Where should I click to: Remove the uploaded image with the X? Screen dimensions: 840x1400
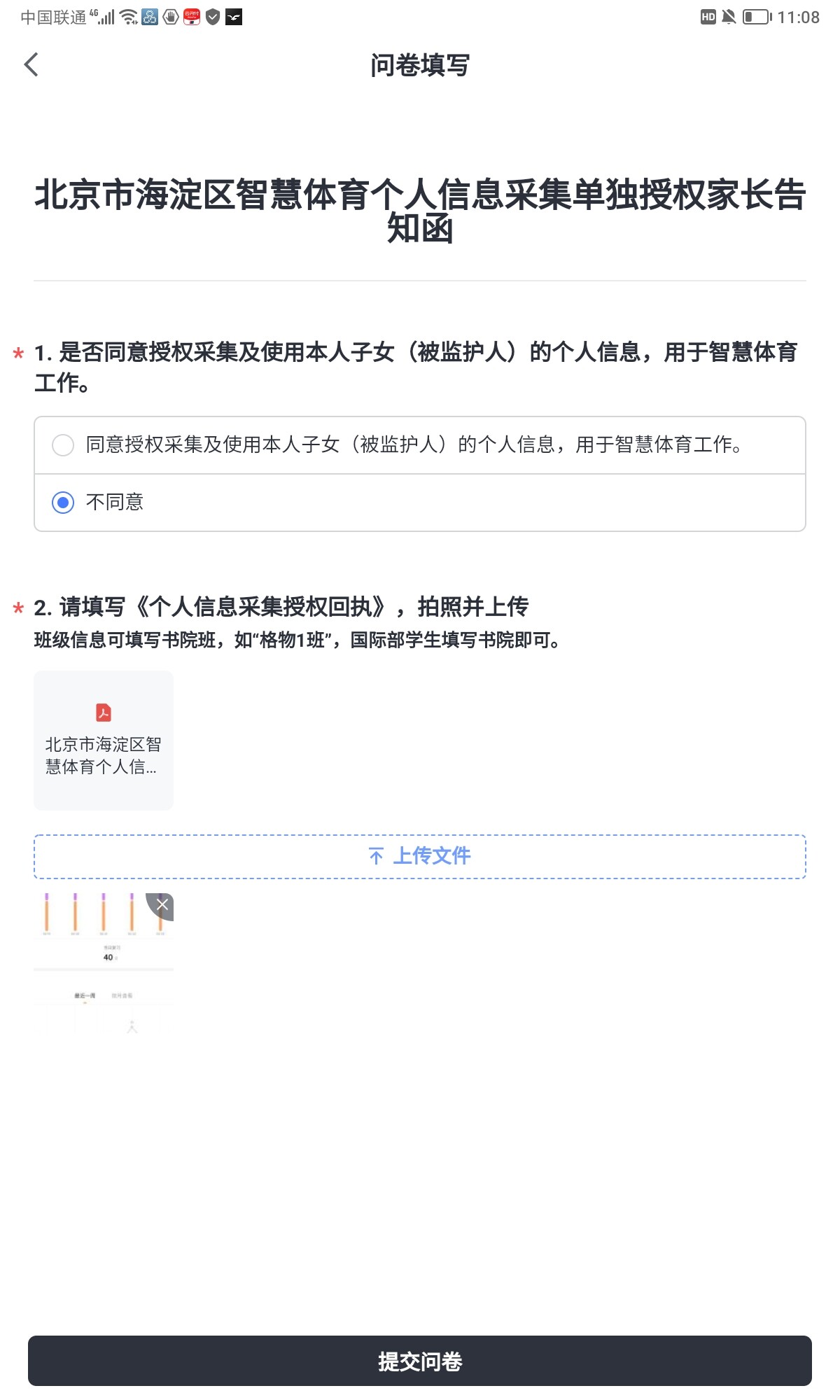click(x=162, y=904)
